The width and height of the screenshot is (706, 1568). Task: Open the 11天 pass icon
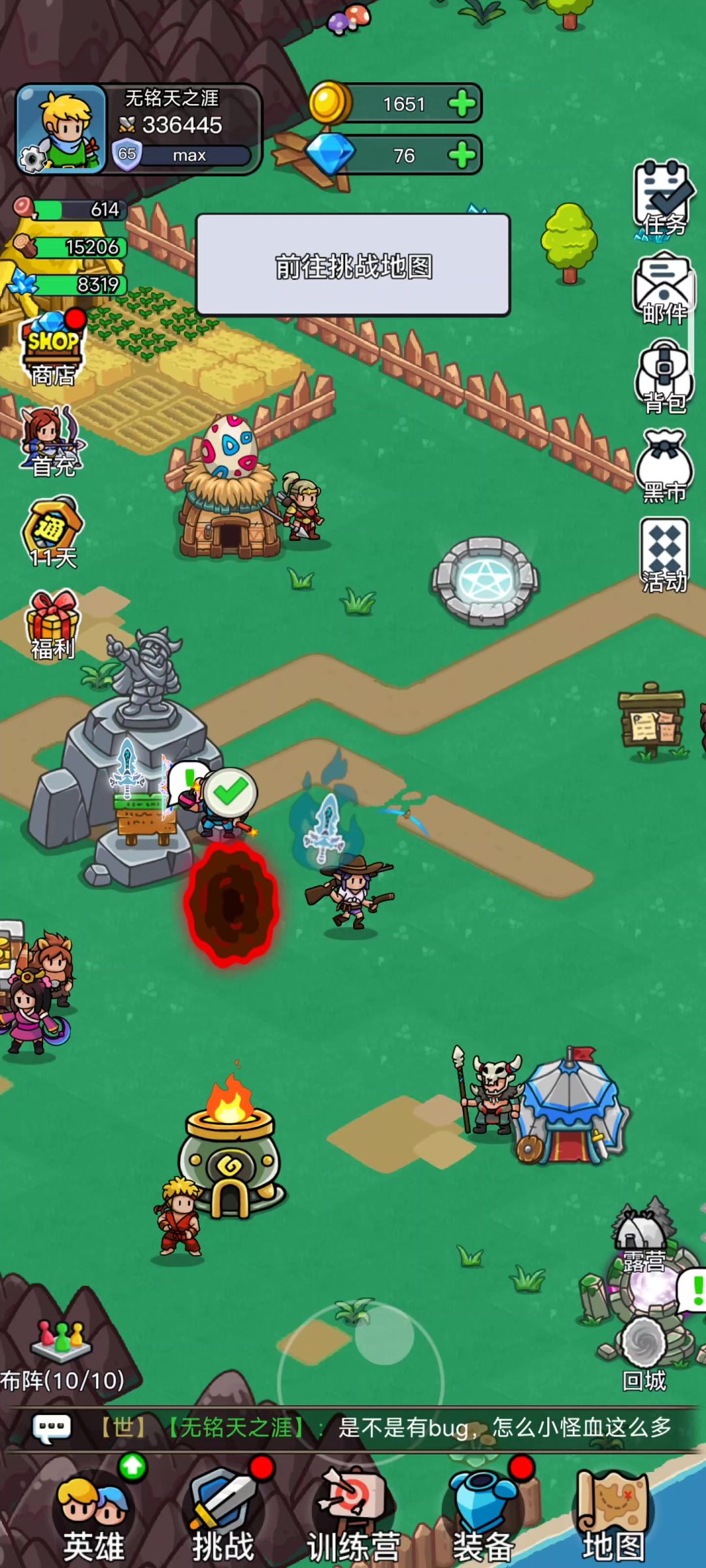click(x=52, y=531)
